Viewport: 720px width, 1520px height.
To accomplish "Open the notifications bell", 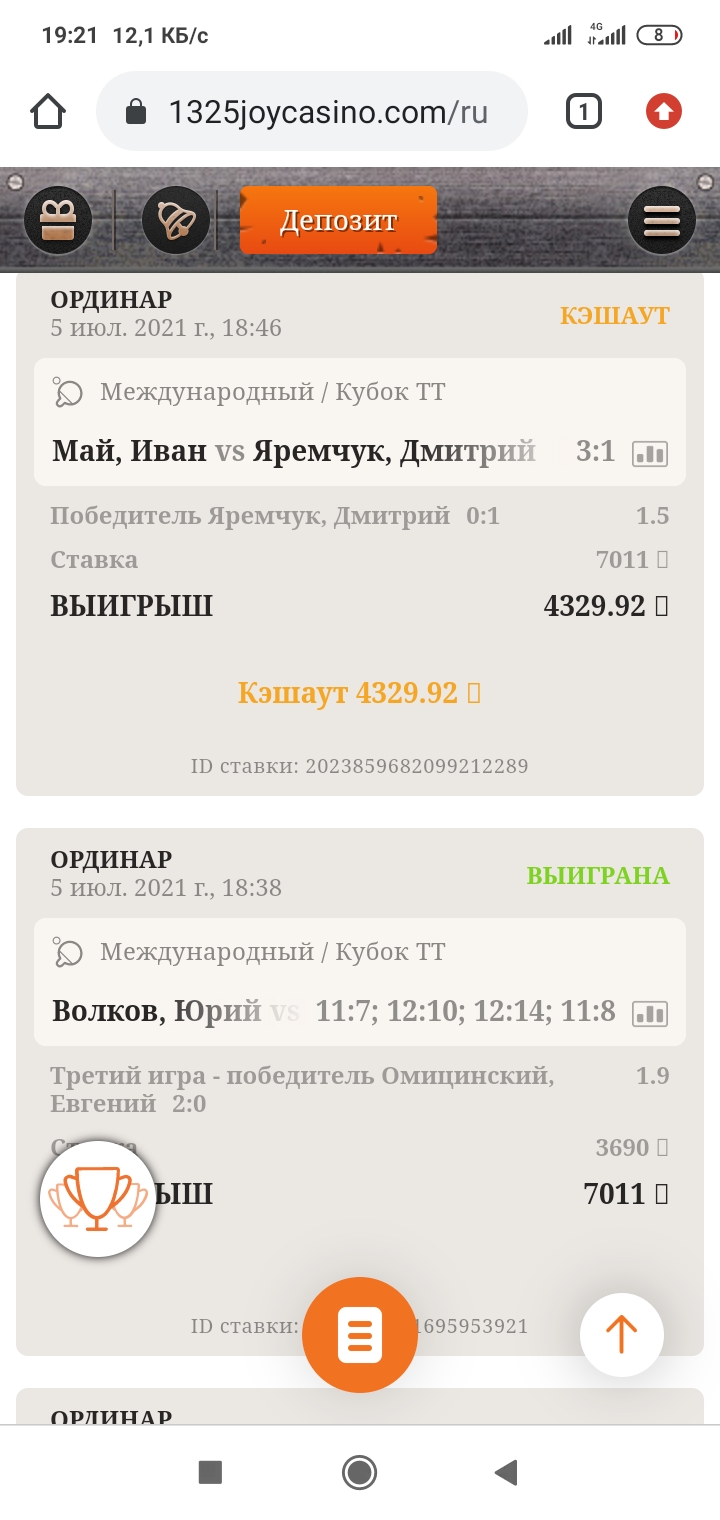I will pos(176,220).
